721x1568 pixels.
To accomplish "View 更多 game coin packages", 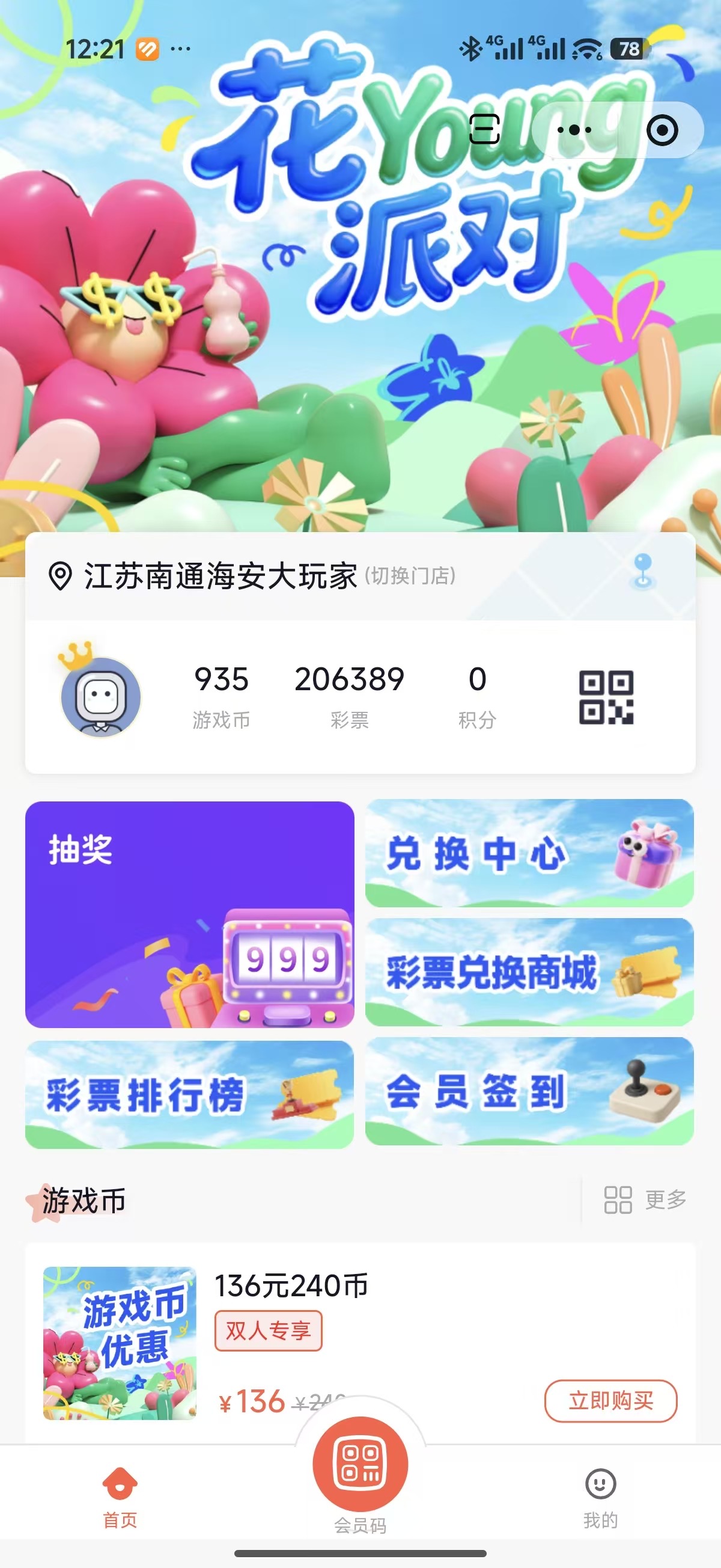I will 645,1199.
